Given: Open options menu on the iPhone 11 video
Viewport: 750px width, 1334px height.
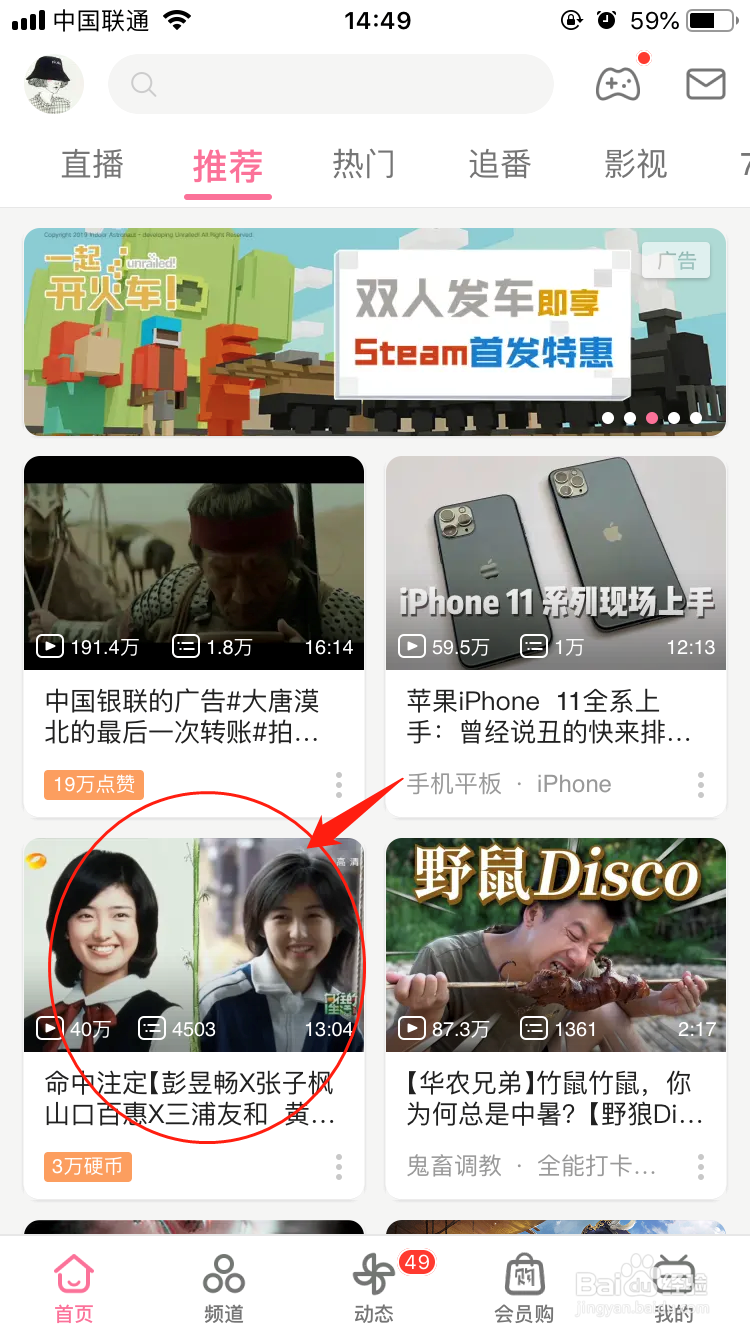Looking at the screenshot, I should (700, 787).
